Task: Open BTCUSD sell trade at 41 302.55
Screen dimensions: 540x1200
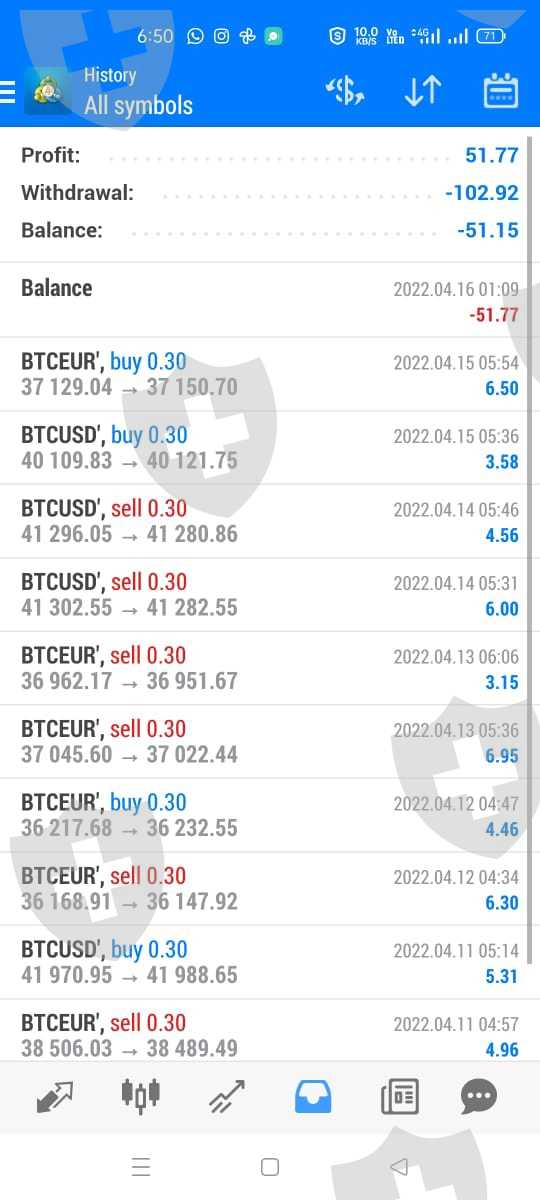Action: [270, 595]
